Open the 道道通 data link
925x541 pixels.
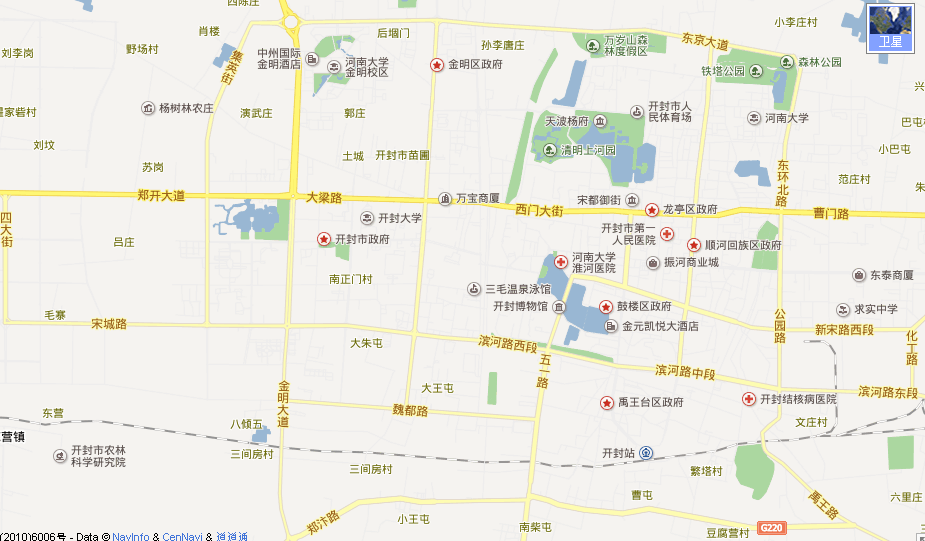231,536
